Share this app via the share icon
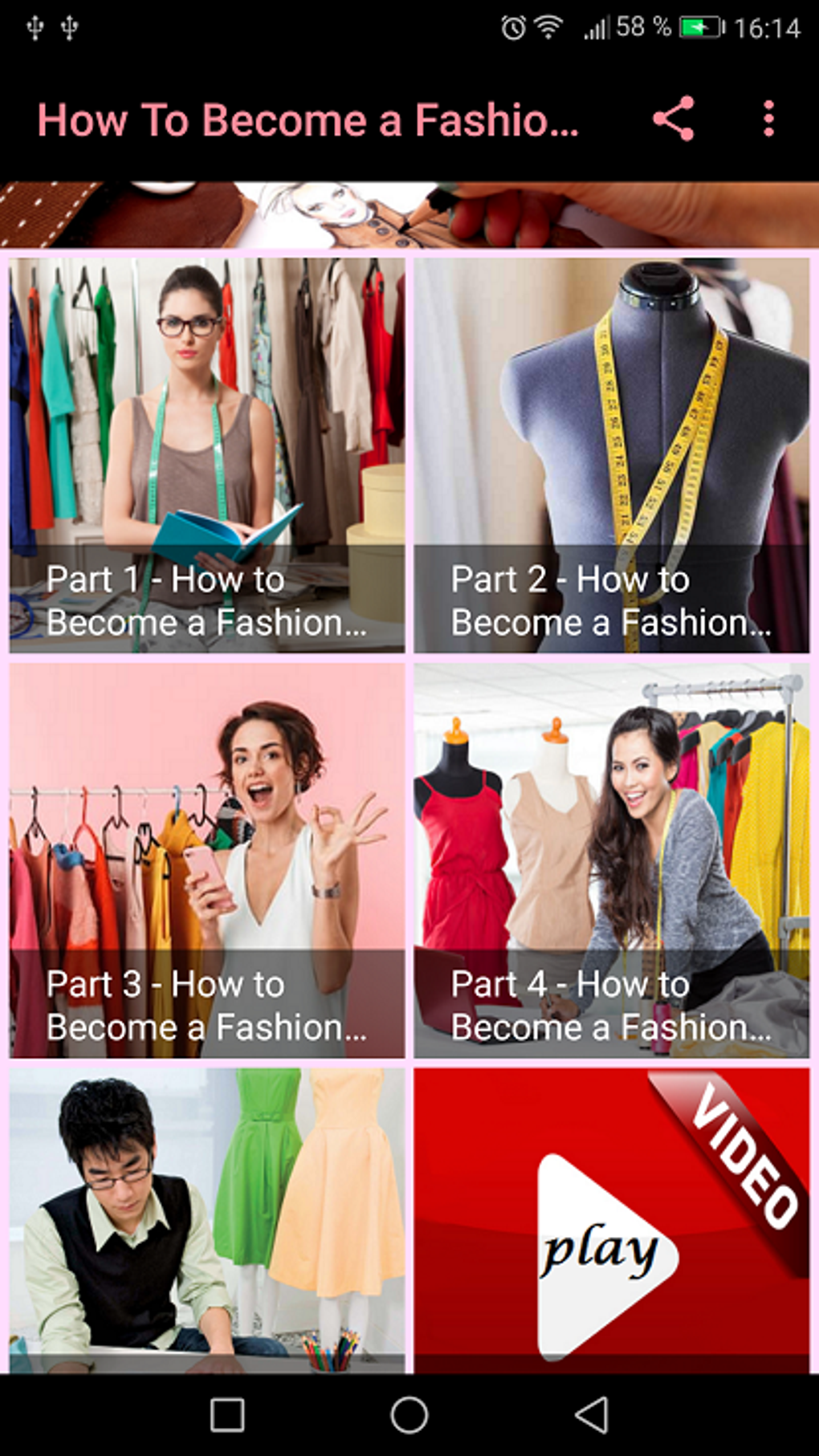The height and width of the screenshot is (1456, 819). pyautogui.click(x=673, y=120)
